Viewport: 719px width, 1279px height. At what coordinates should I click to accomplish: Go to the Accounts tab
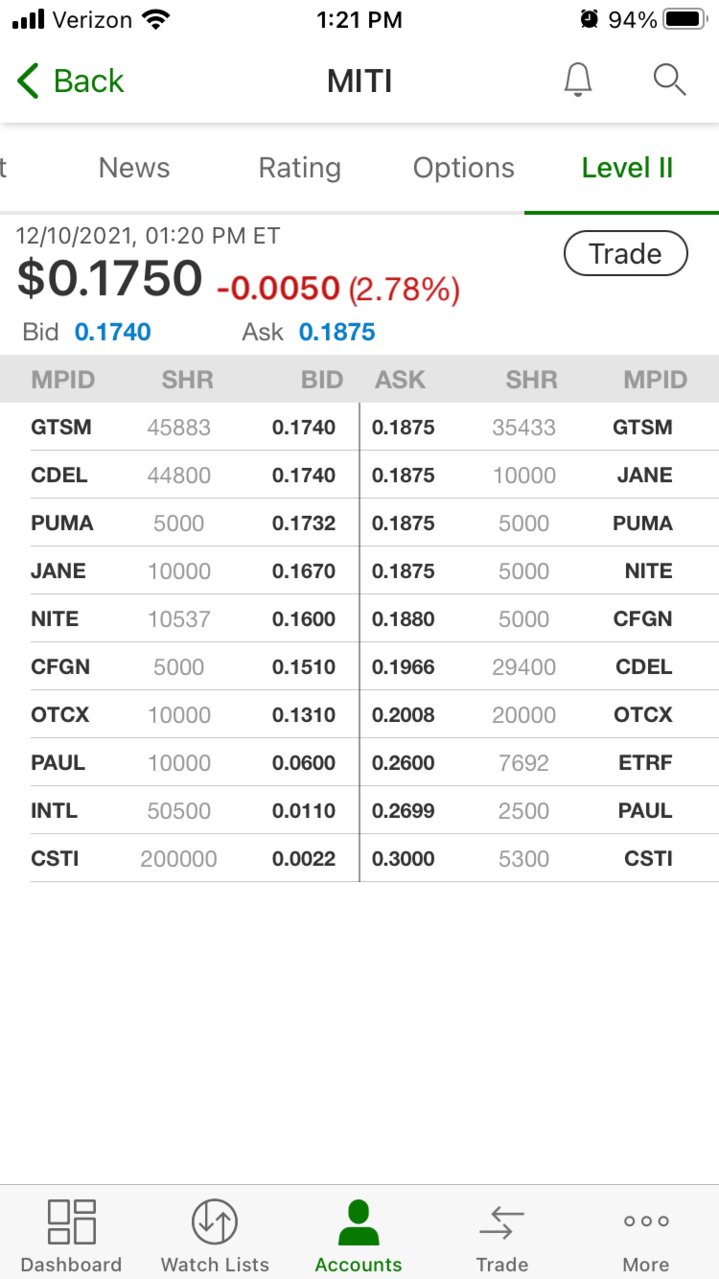coord(358,1236)
